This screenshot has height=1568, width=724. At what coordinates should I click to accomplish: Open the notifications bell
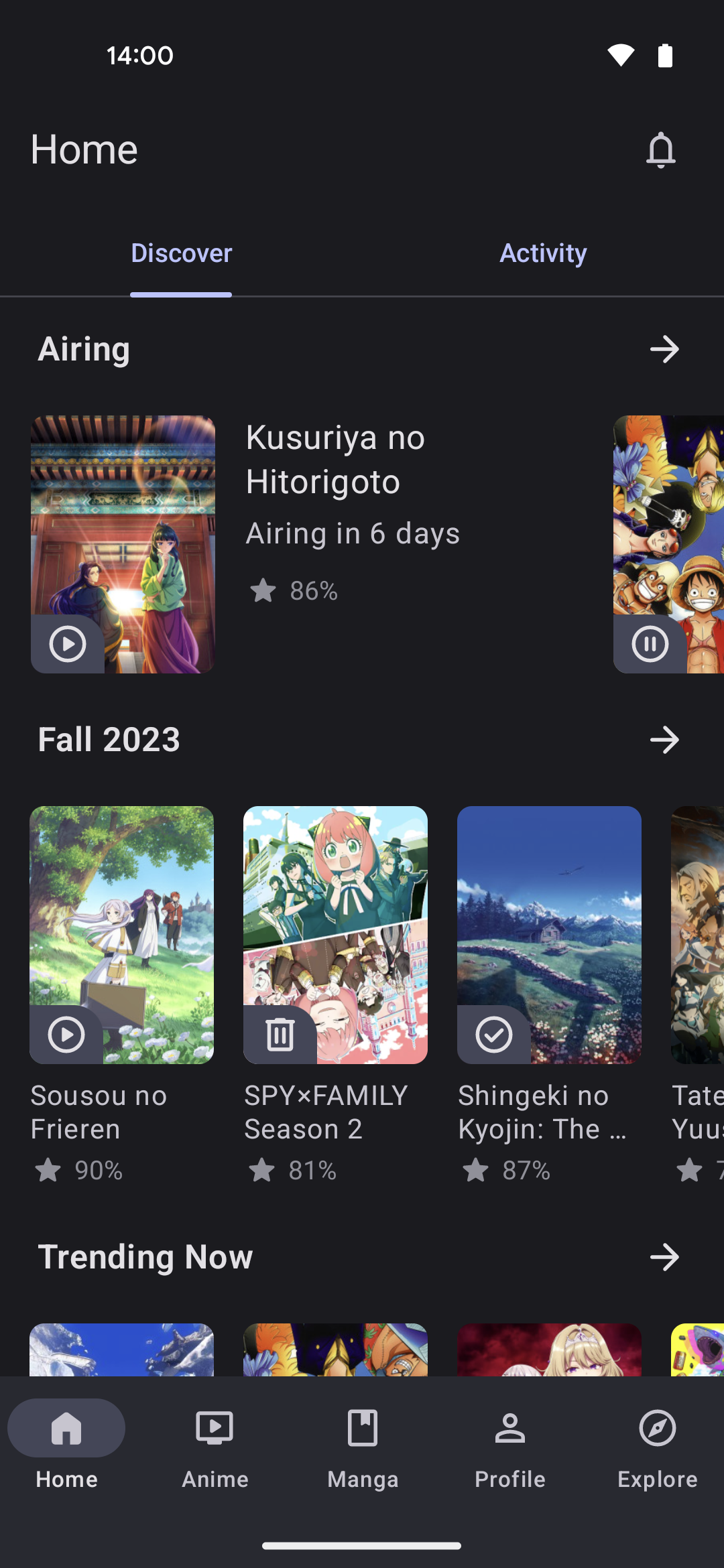pyautogui.click(x=660, y=150)
